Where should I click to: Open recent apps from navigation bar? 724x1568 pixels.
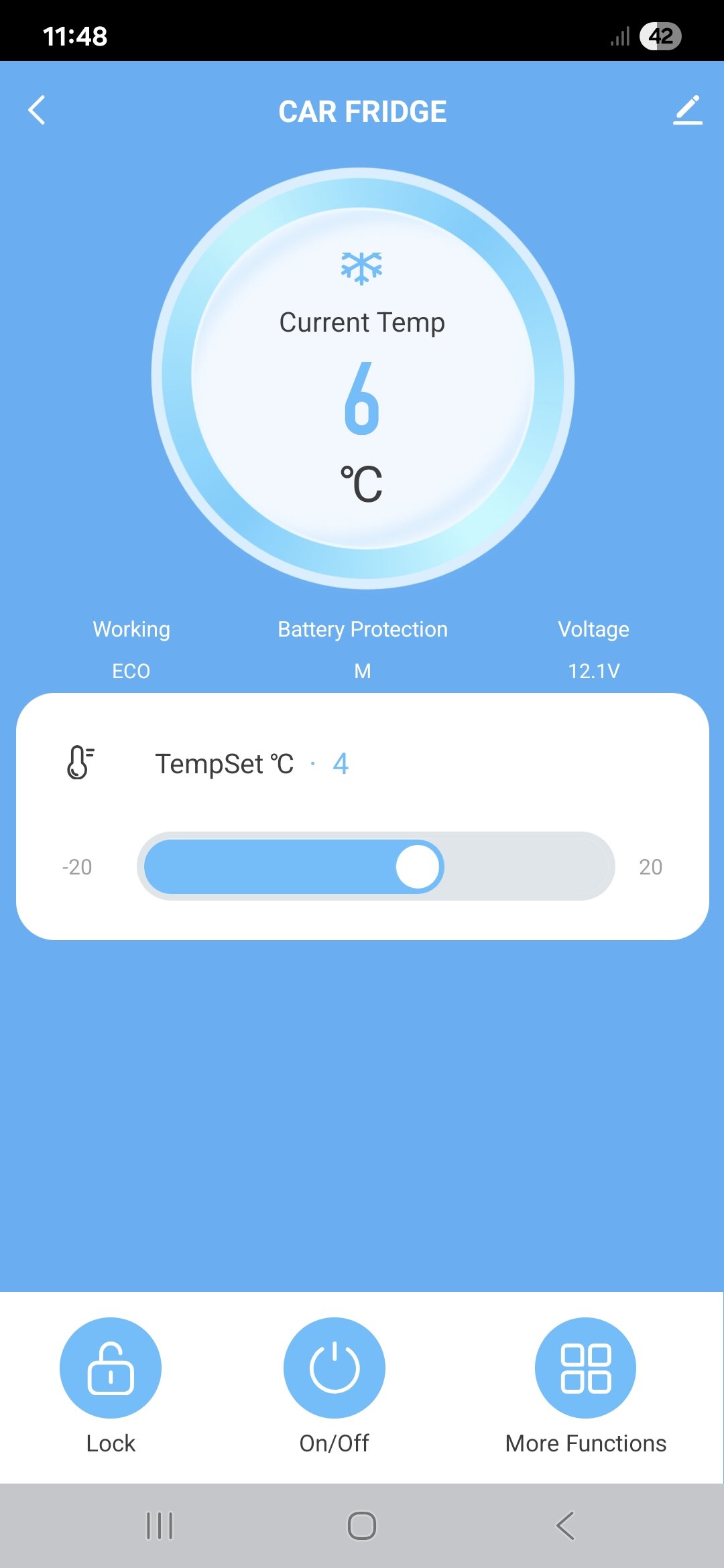pyautogui.click(x=160, y=1526)
